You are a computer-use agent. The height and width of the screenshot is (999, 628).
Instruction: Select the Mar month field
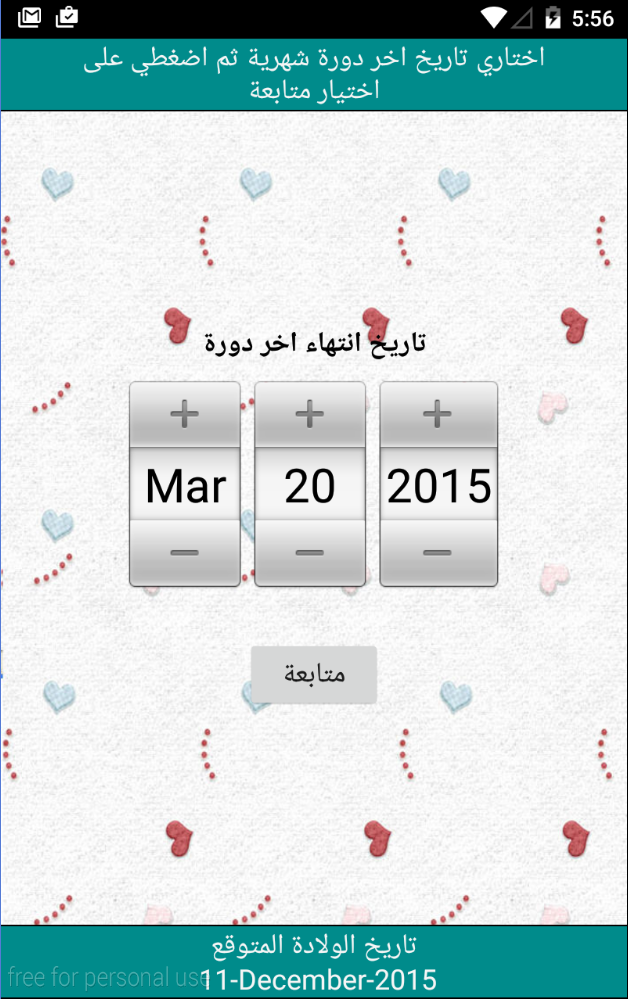[x=185, y=486]
